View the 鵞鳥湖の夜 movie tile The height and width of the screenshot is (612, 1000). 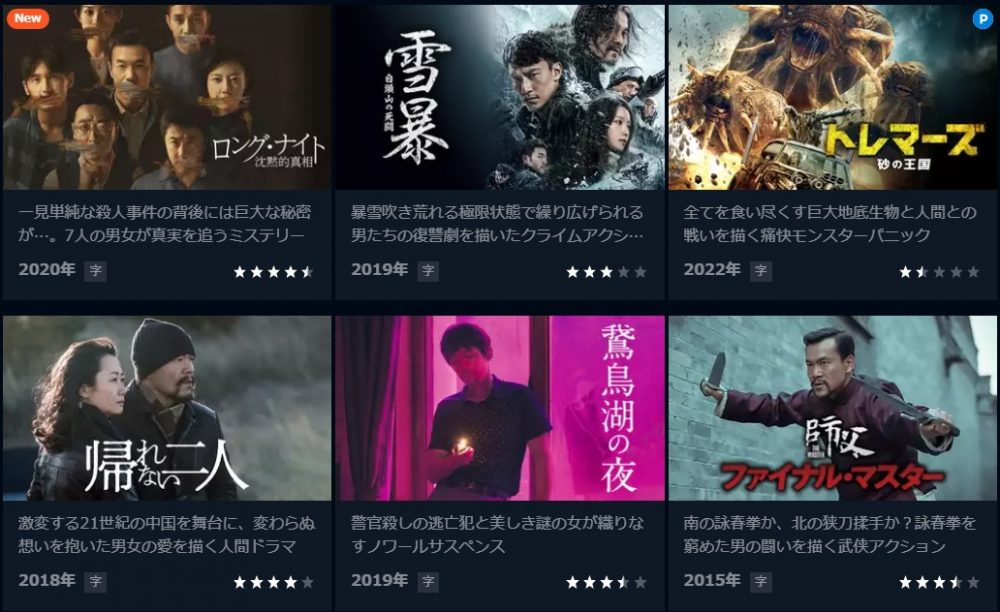coord(499,408)
